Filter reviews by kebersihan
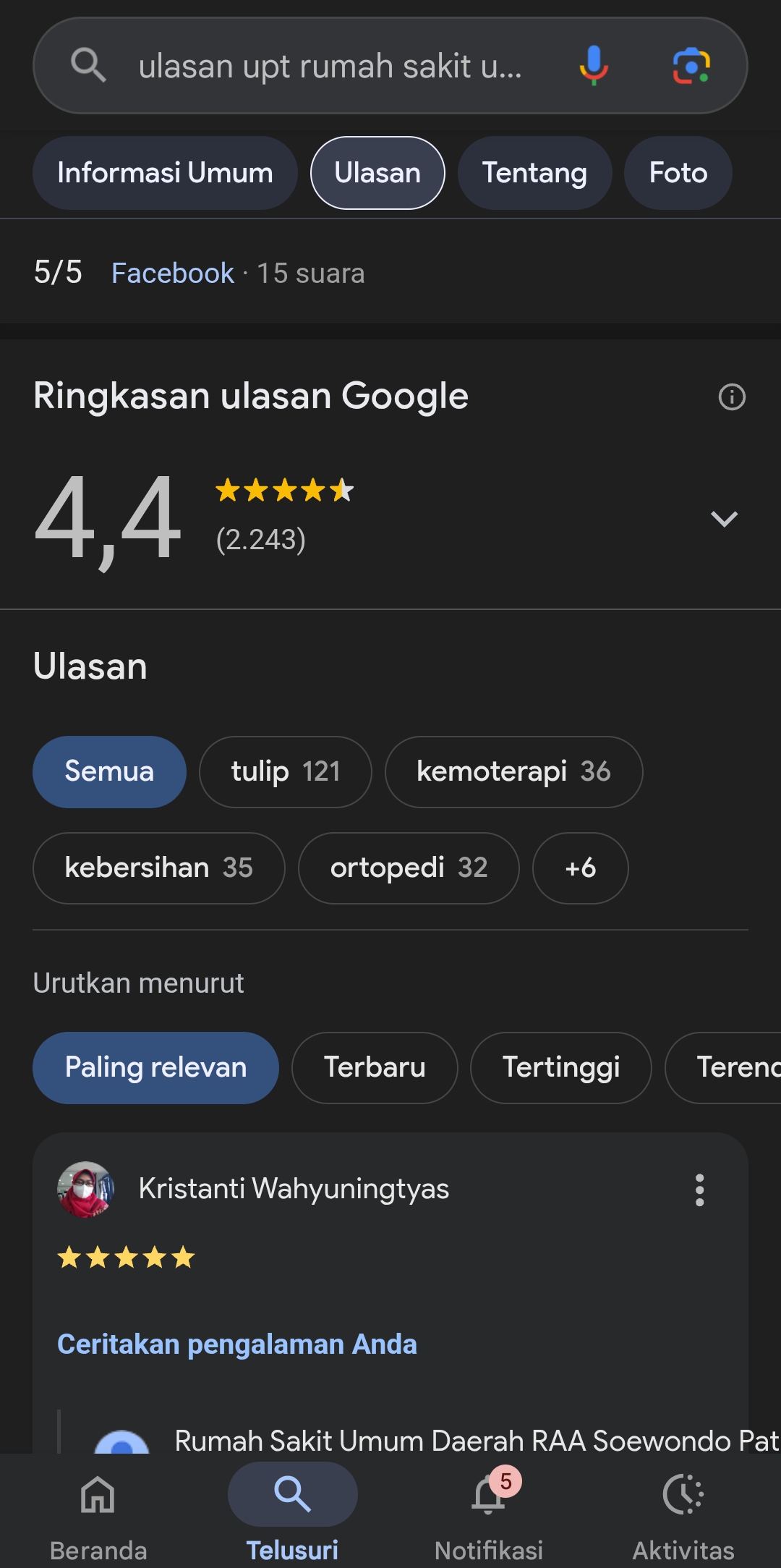 [158, 868]
